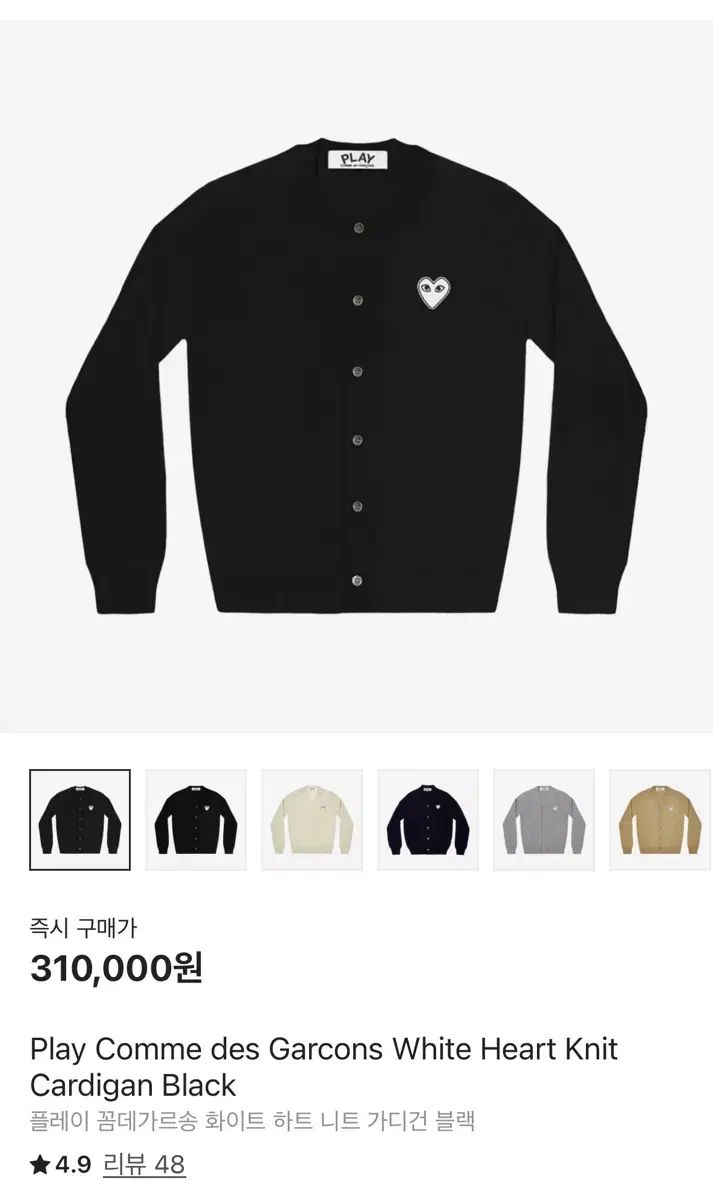Choose the grey cardigan thumbnail
The height and width of the screenshot is (1200, 713).
coord(544,820)
